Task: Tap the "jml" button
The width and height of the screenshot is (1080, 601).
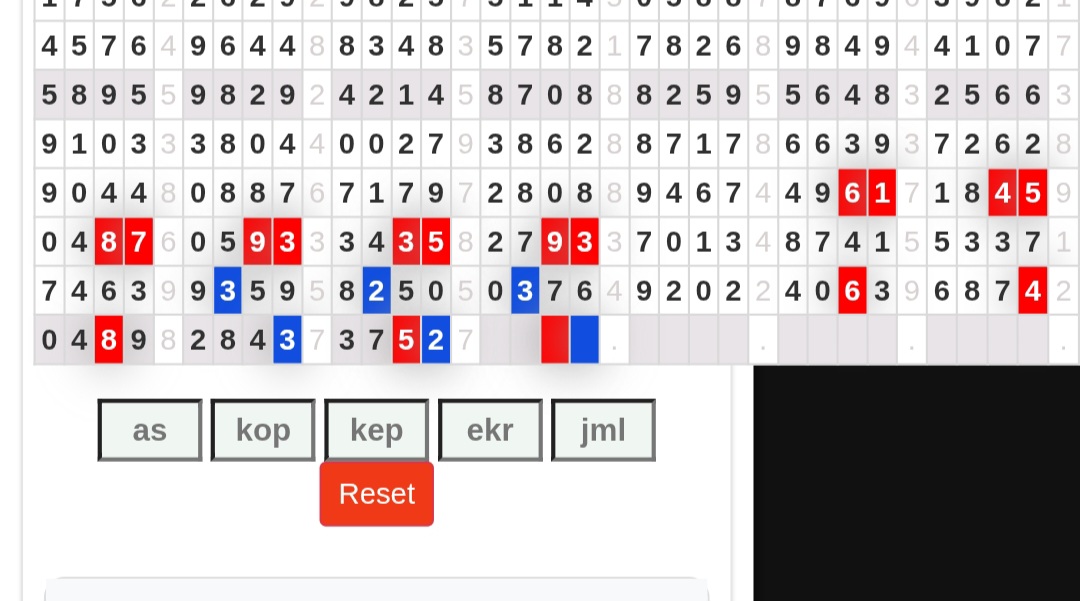Action: coord(603,430)
